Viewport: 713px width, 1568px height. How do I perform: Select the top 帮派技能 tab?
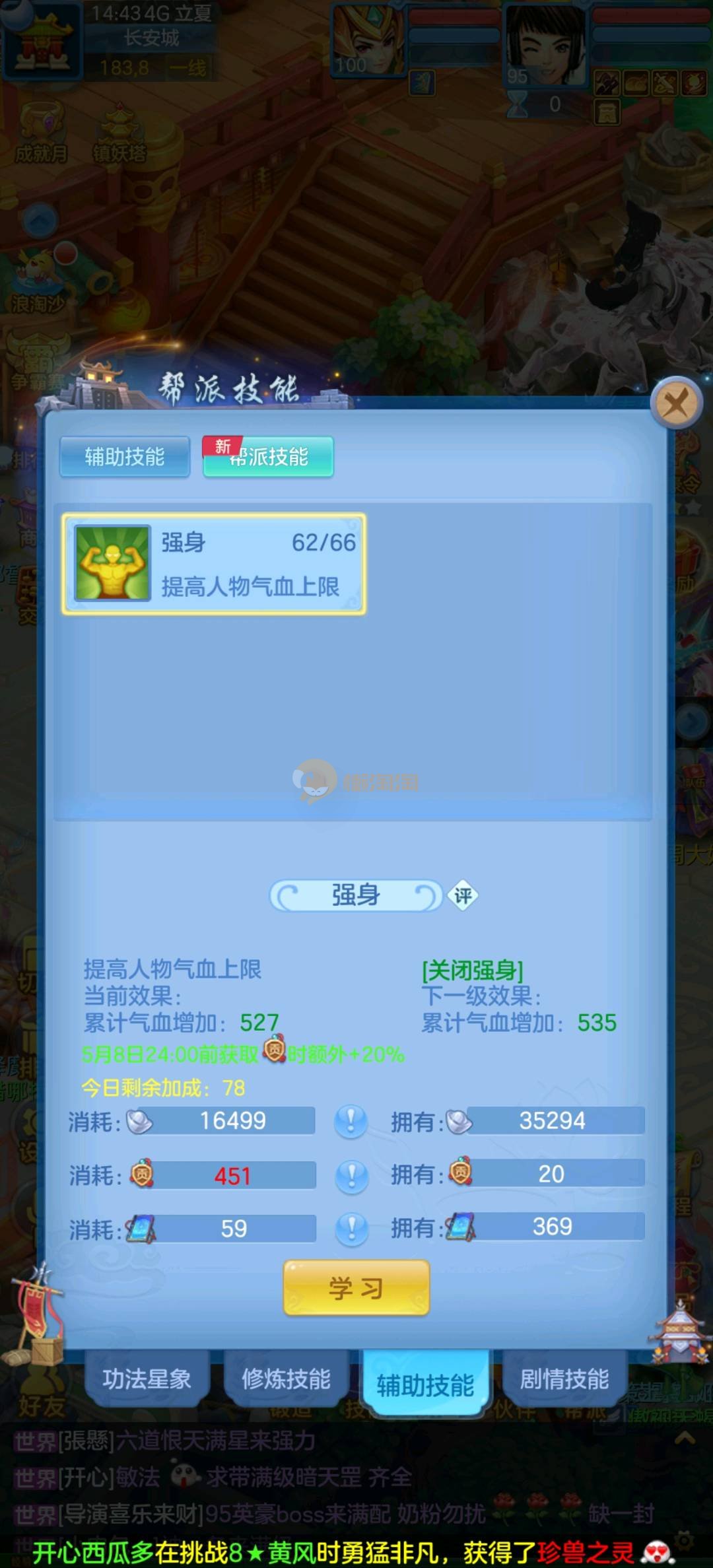[x=268, y=457]
